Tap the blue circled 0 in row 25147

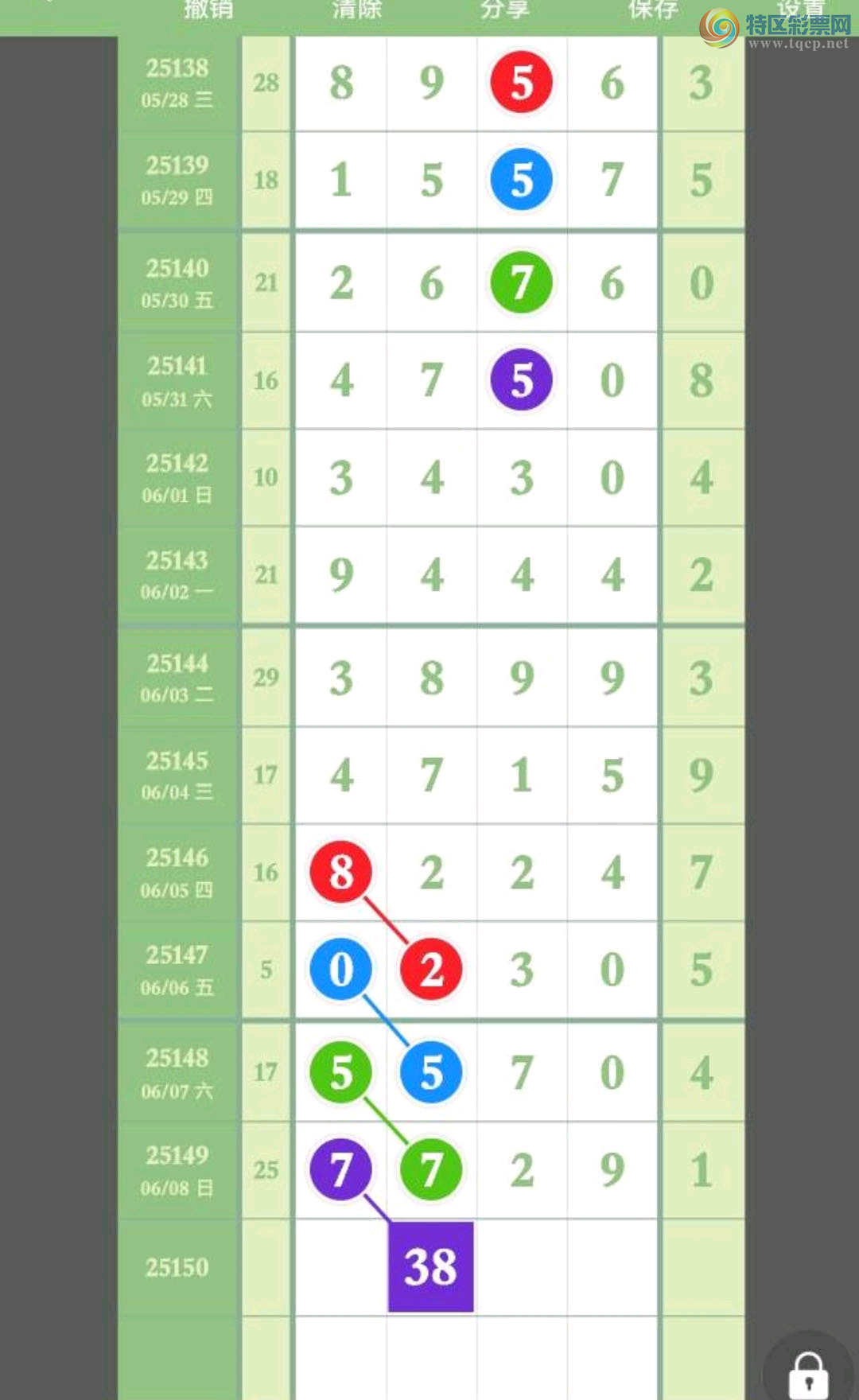point(341,970)
